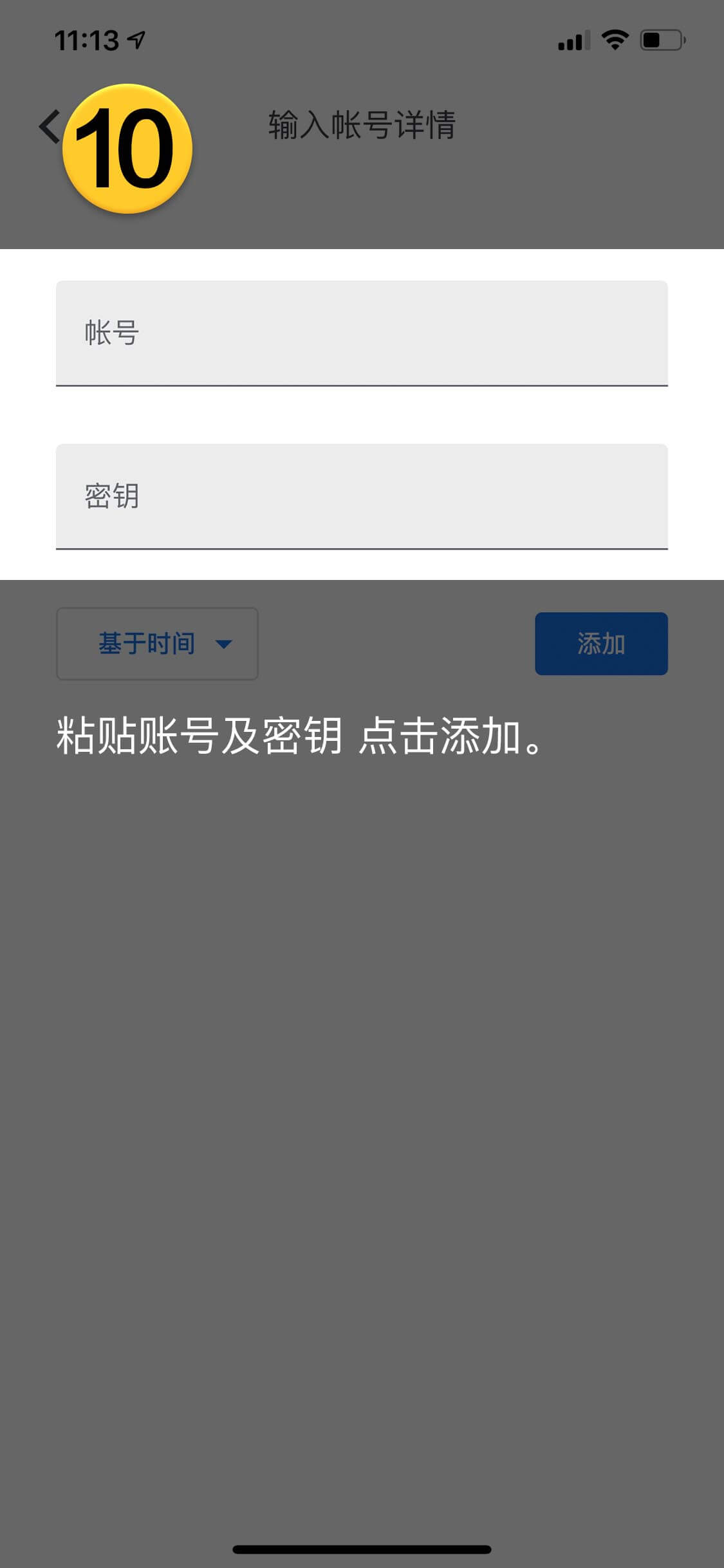The image size is (724, 1568).
Task: Tap the 添加 button to add the account
Action: pos(601,644)
